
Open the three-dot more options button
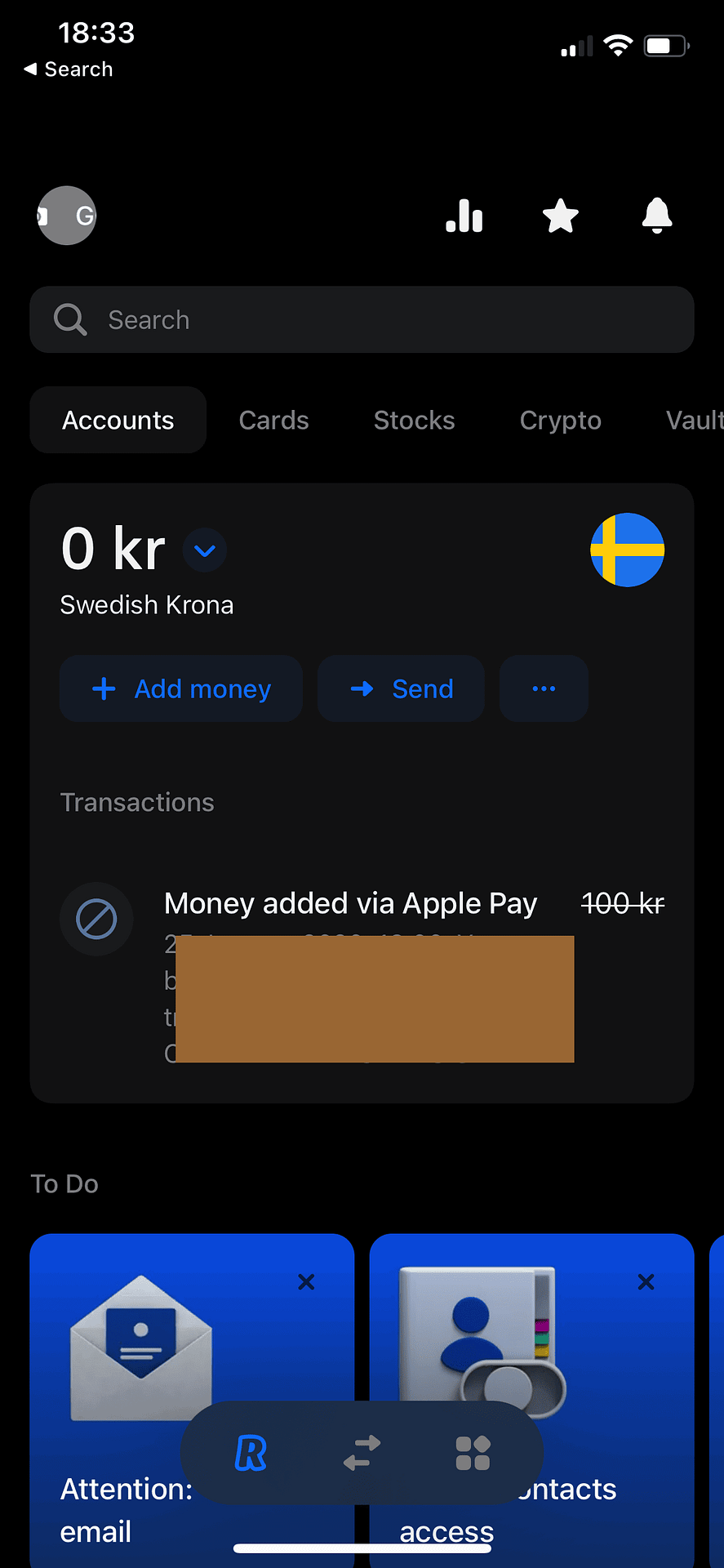point(544,688)
